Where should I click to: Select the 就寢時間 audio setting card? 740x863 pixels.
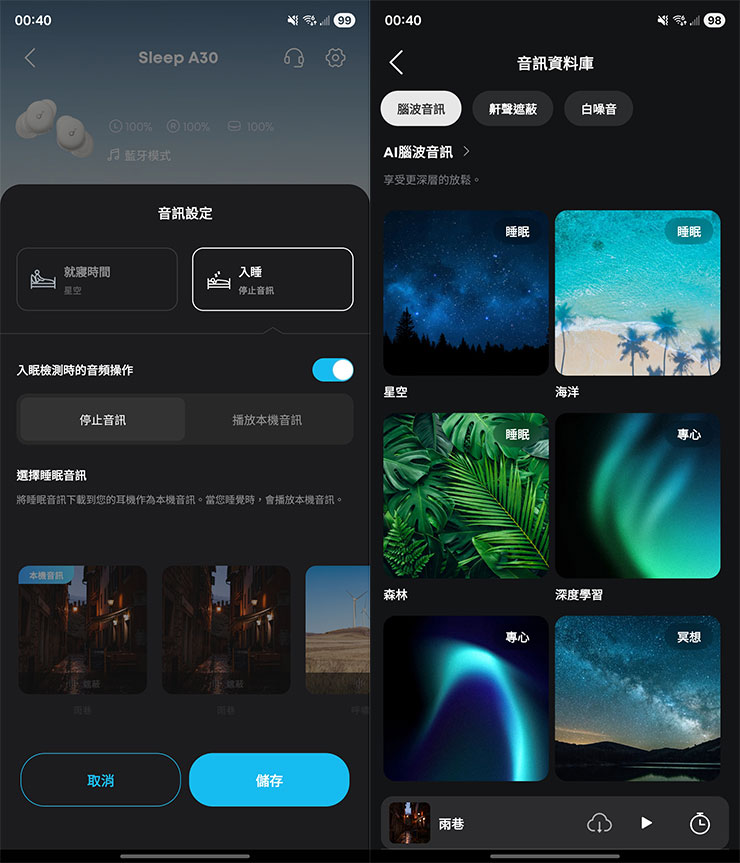(97, 279)
